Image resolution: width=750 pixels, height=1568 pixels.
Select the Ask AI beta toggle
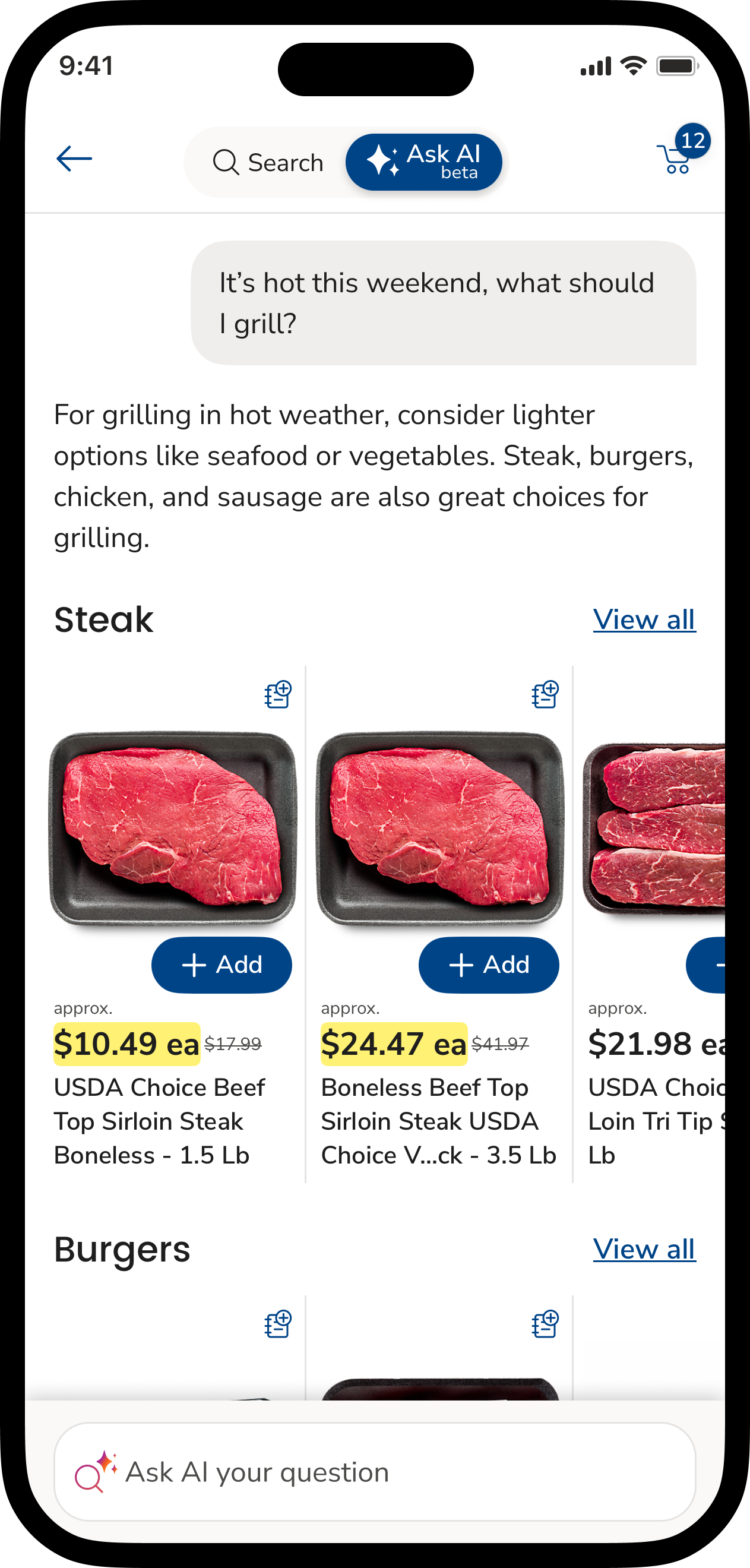click(x=424, y=162)
